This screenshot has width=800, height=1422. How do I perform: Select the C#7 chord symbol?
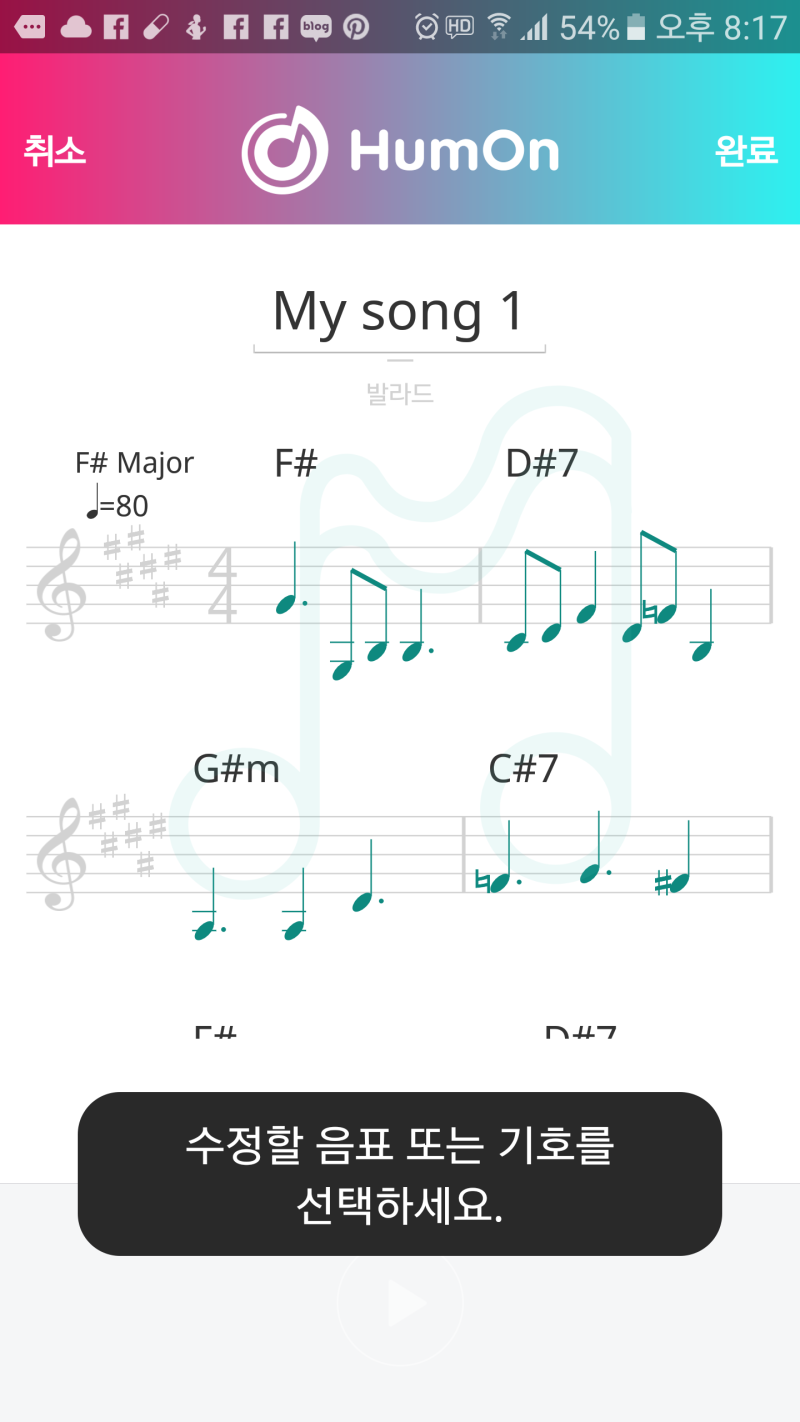[523, 769]
